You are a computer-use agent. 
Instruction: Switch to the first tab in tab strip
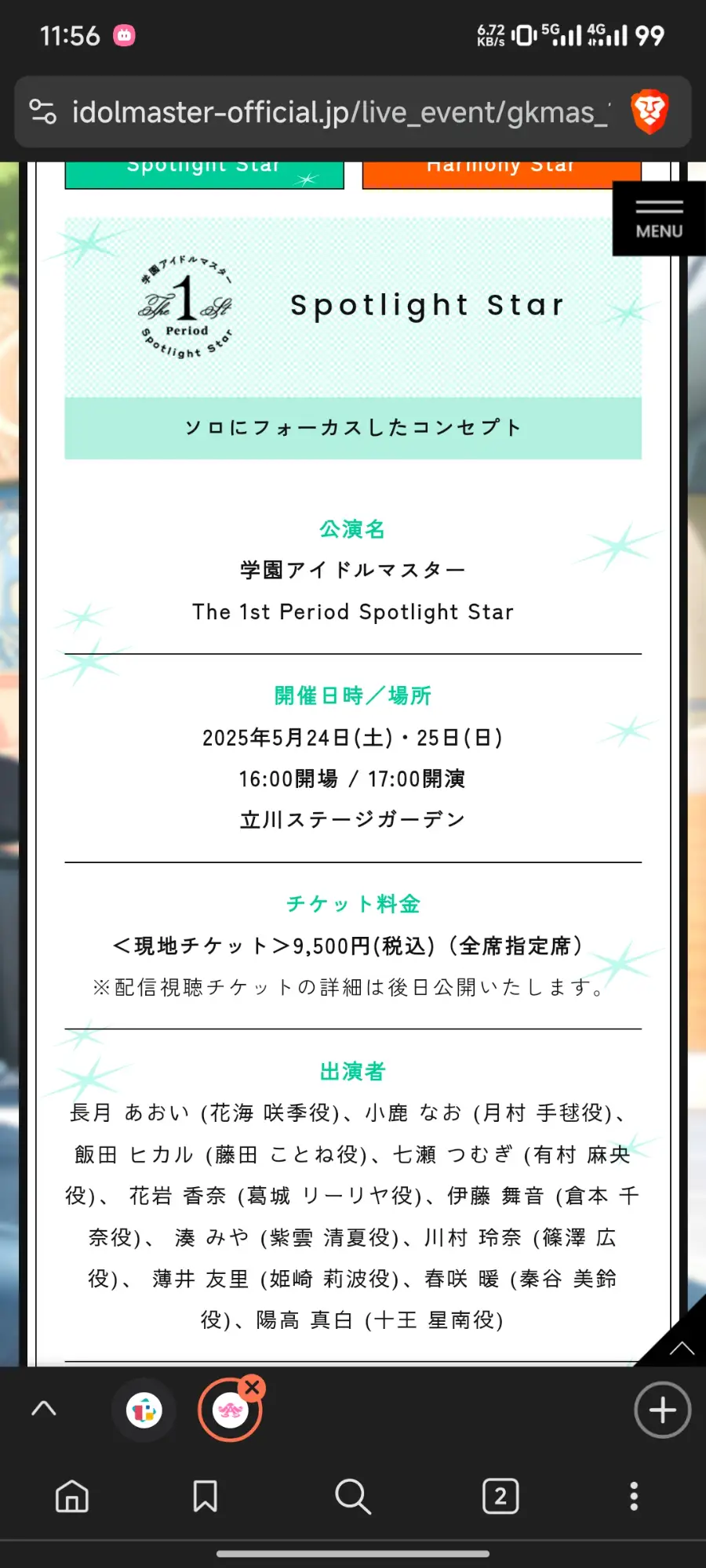pyautogui.click(x=144, y=1410)
